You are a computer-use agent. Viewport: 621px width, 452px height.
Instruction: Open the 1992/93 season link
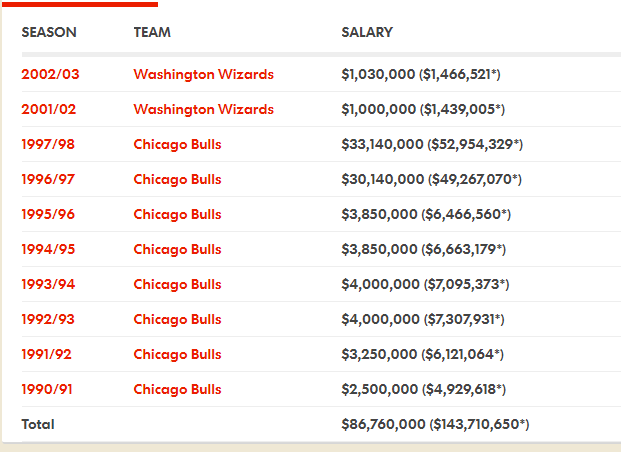[48, 319]
